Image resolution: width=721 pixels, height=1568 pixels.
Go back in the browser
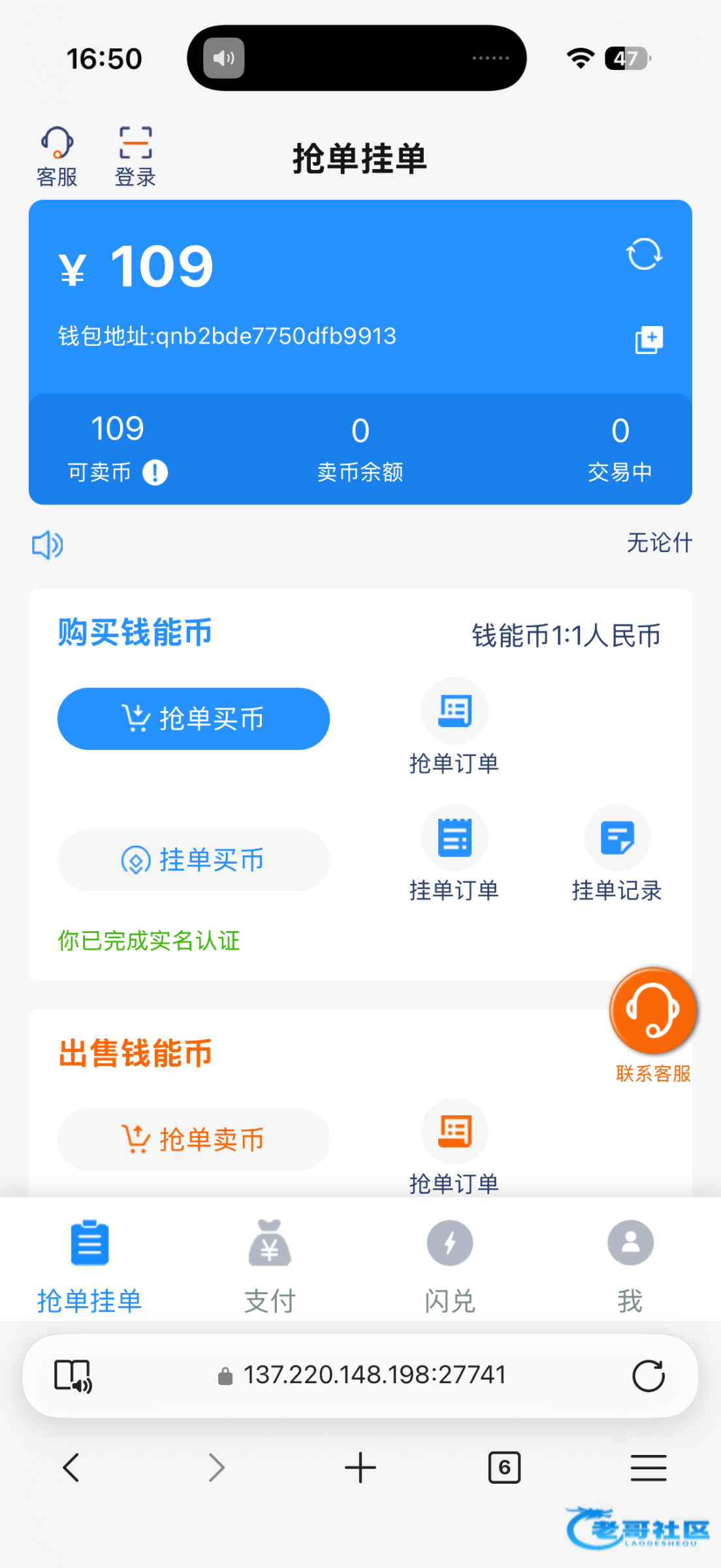point(71,1468)
